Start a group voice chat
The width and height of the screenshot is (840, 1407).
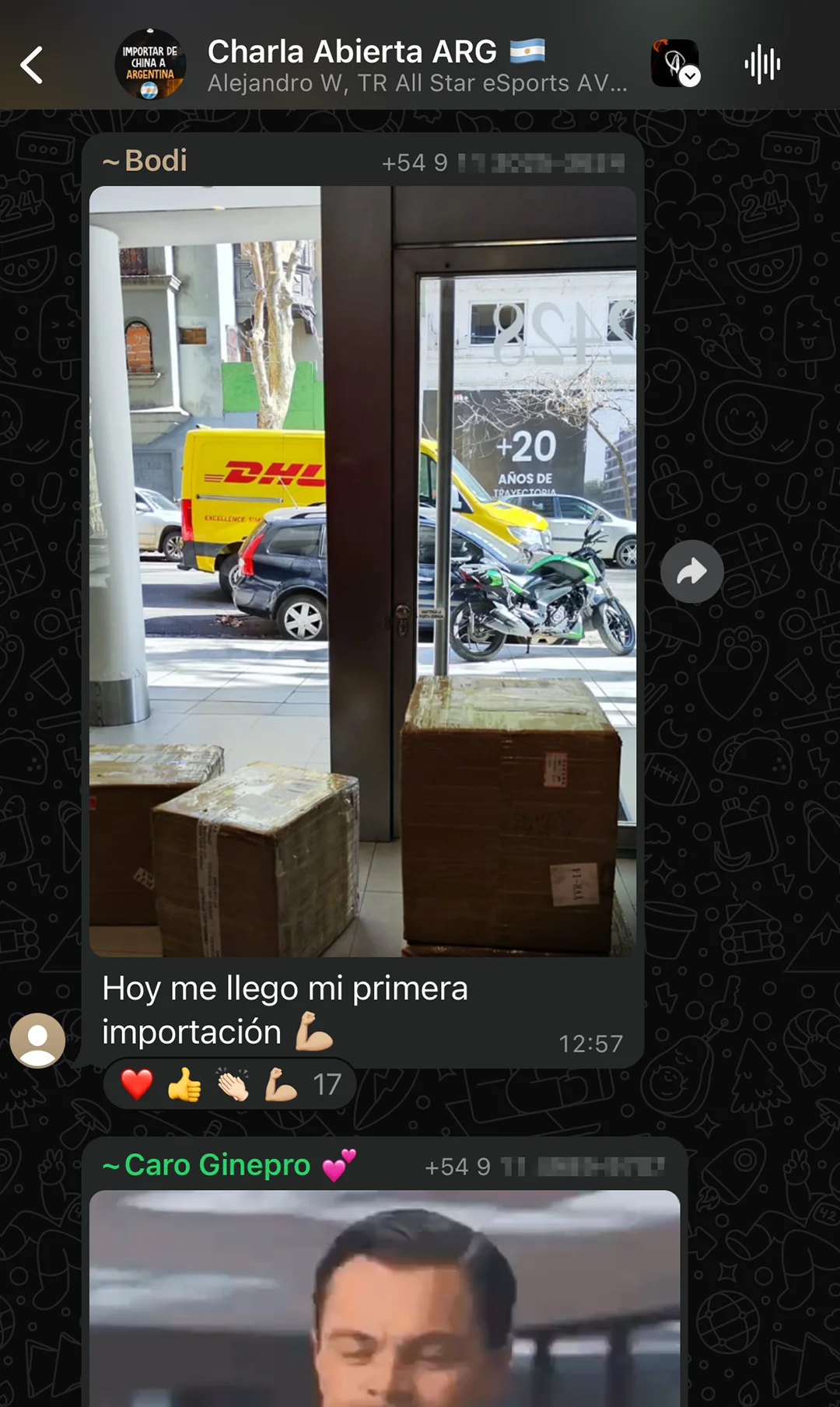click(x=761, y=65)
